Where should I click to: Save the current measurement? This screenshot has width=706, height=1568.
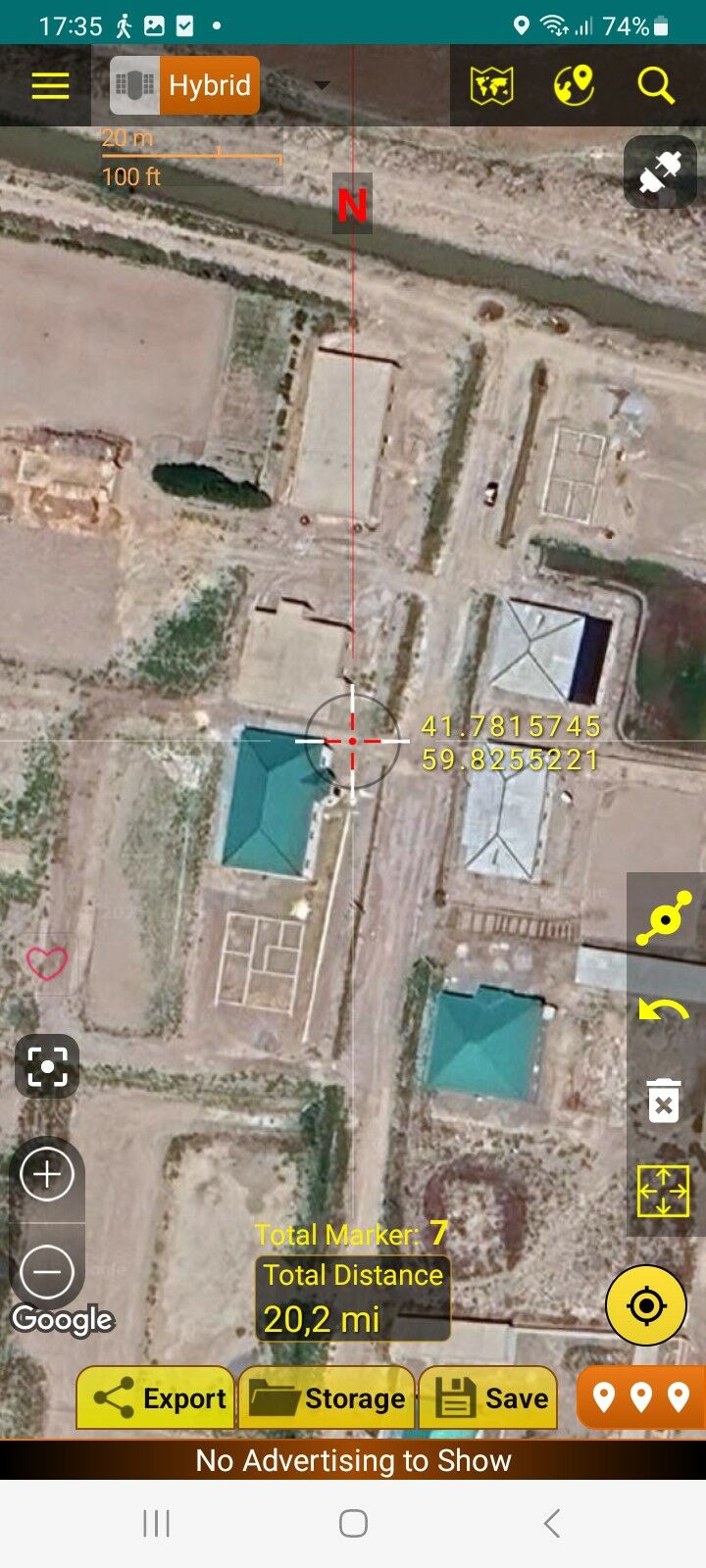(489, 1397)
